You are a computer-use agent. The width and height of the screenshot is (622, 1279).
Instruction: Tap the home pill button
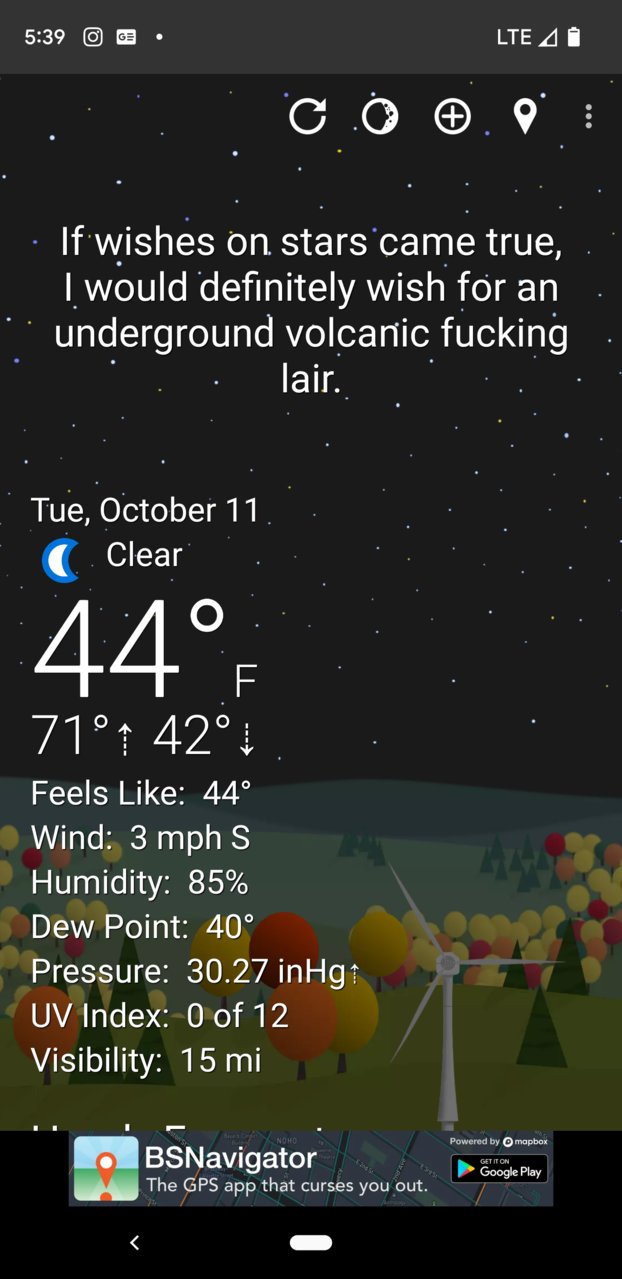311,1243
